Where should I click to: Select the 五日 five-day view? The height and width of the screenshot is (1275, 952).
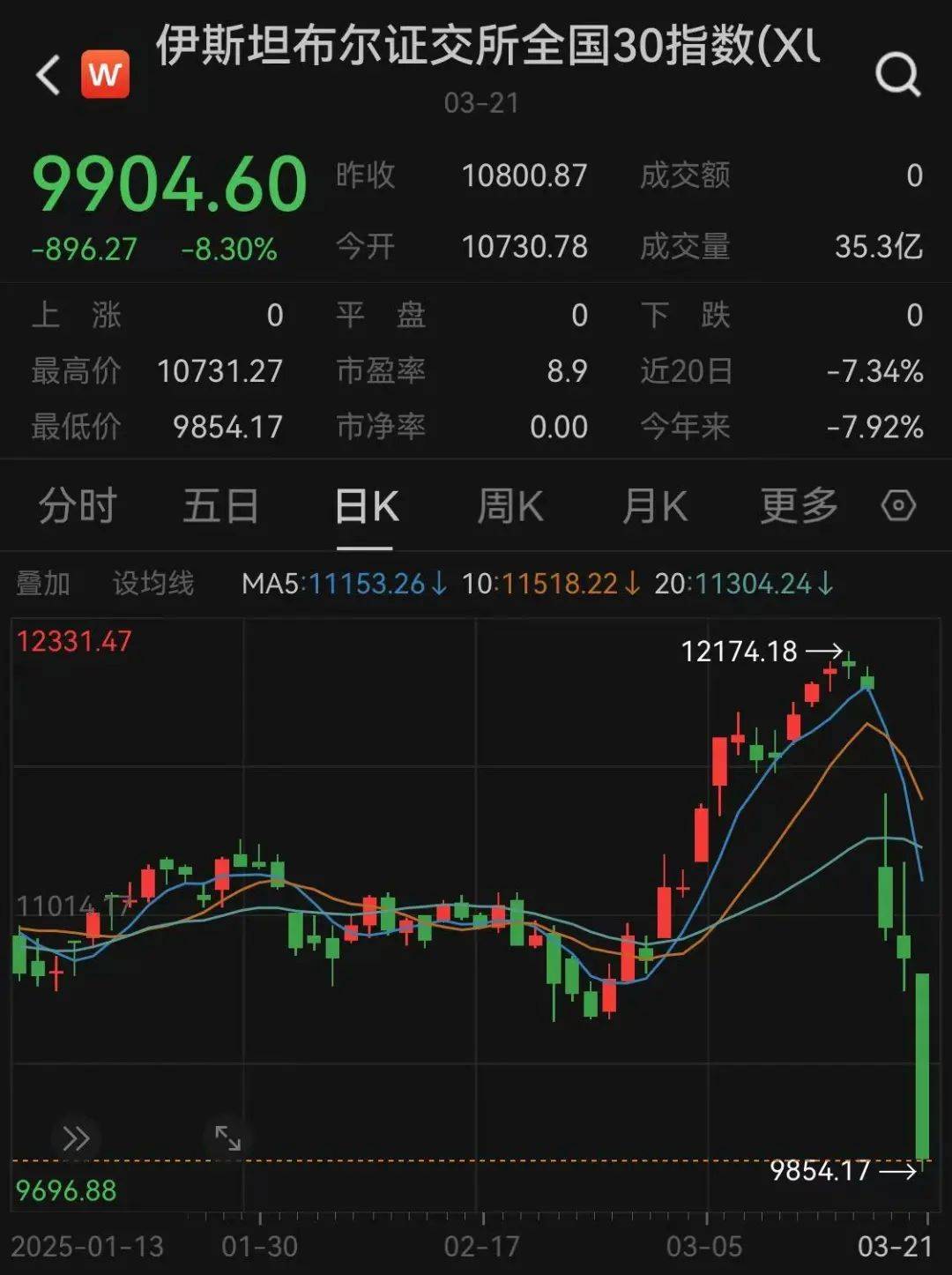point(220,504)
